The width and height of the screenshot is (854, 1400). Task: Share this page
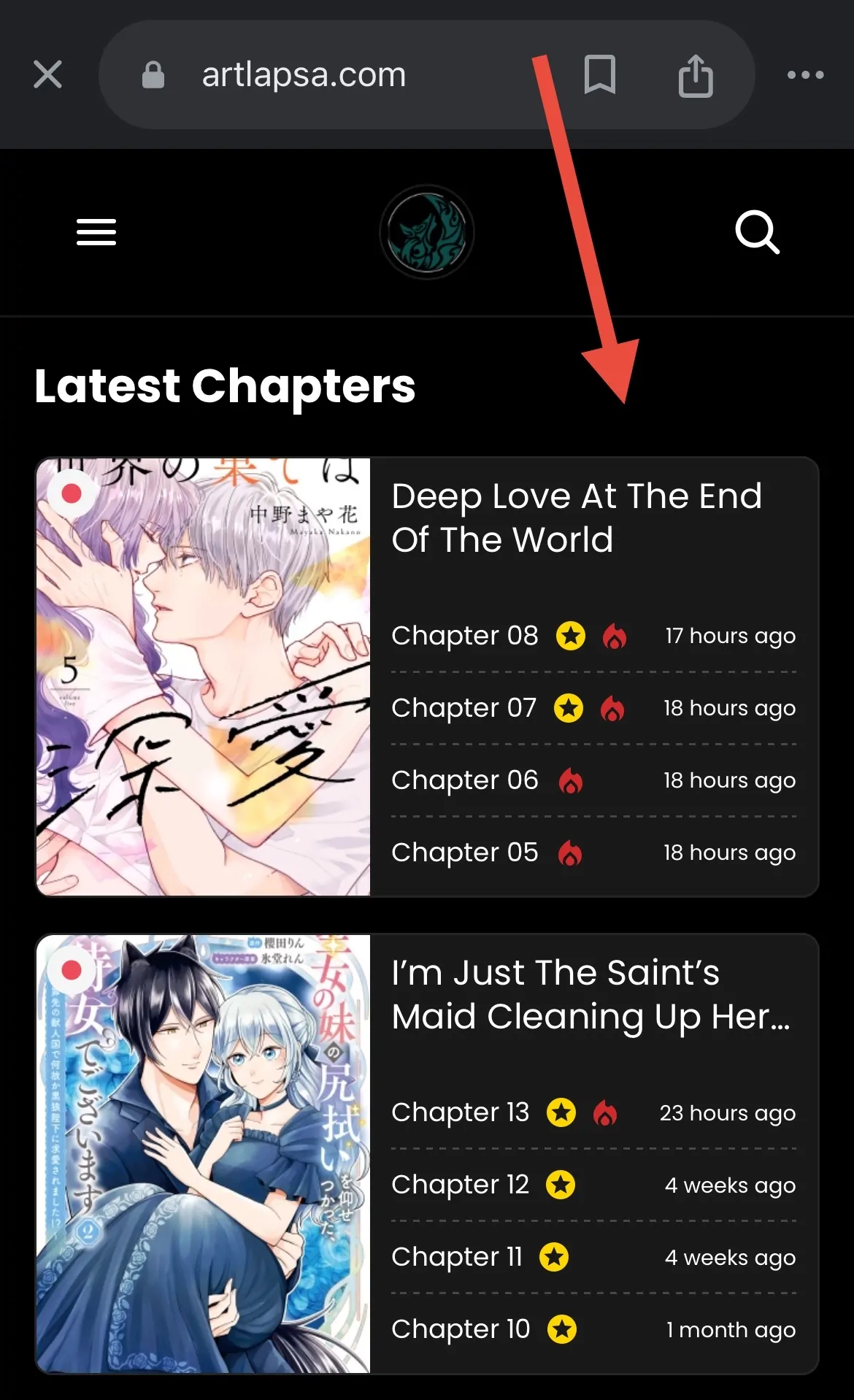coord(695,75)
